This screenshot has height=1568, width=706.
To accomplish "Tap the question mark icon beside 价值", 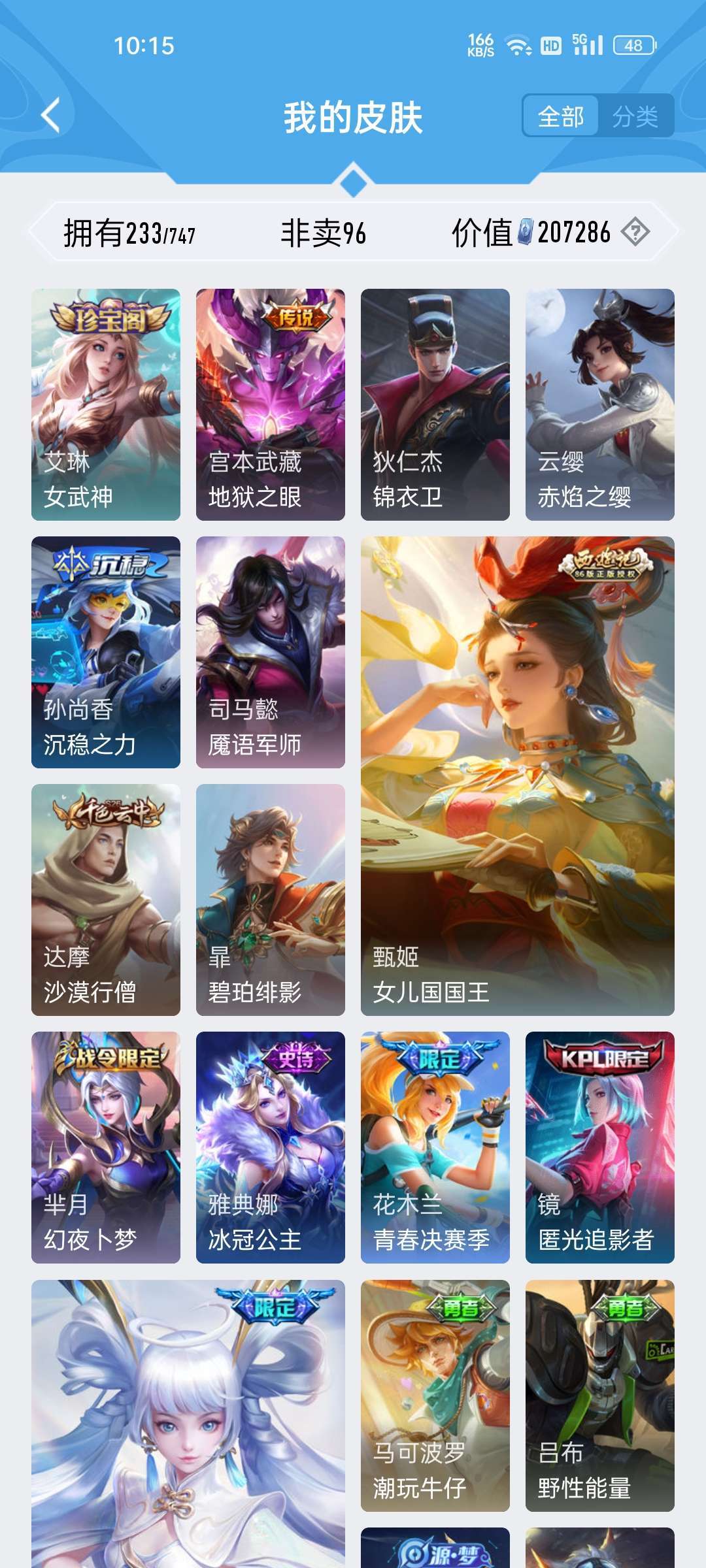I will [635, 231].
